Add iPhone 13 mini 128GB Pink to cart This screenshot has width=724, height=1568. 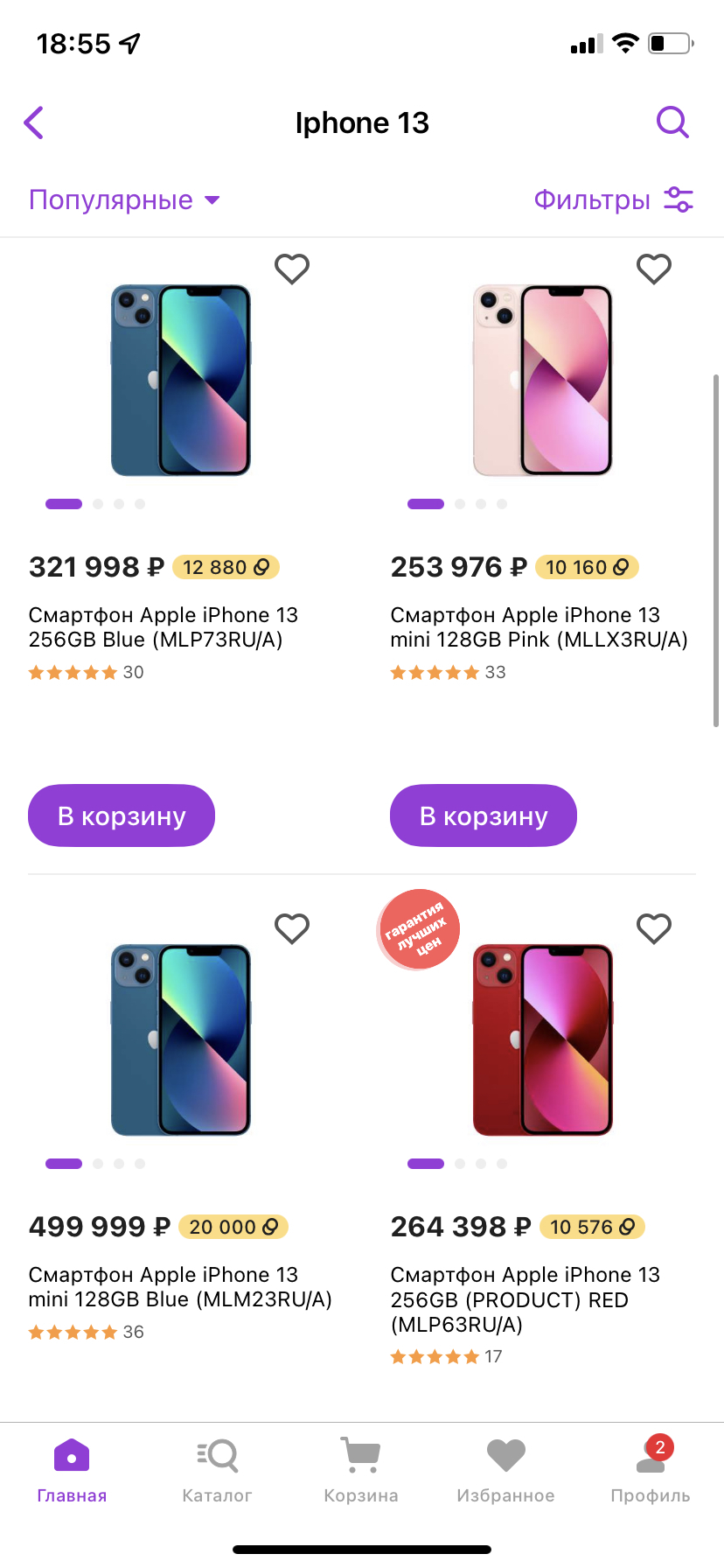(x=484, y=815)
